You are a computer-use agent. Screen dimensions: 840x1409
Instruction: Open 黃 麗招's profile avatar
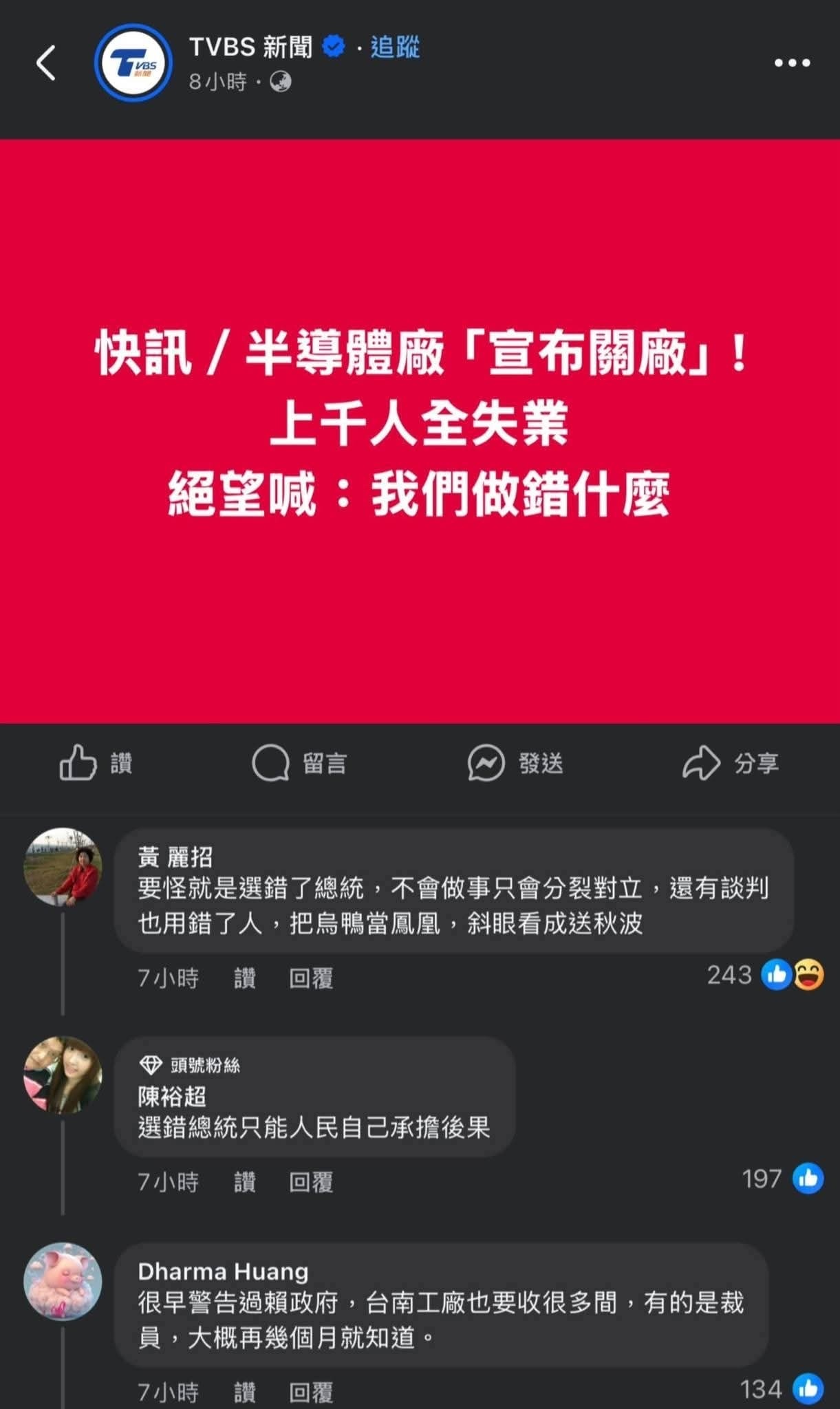[63, 867]
